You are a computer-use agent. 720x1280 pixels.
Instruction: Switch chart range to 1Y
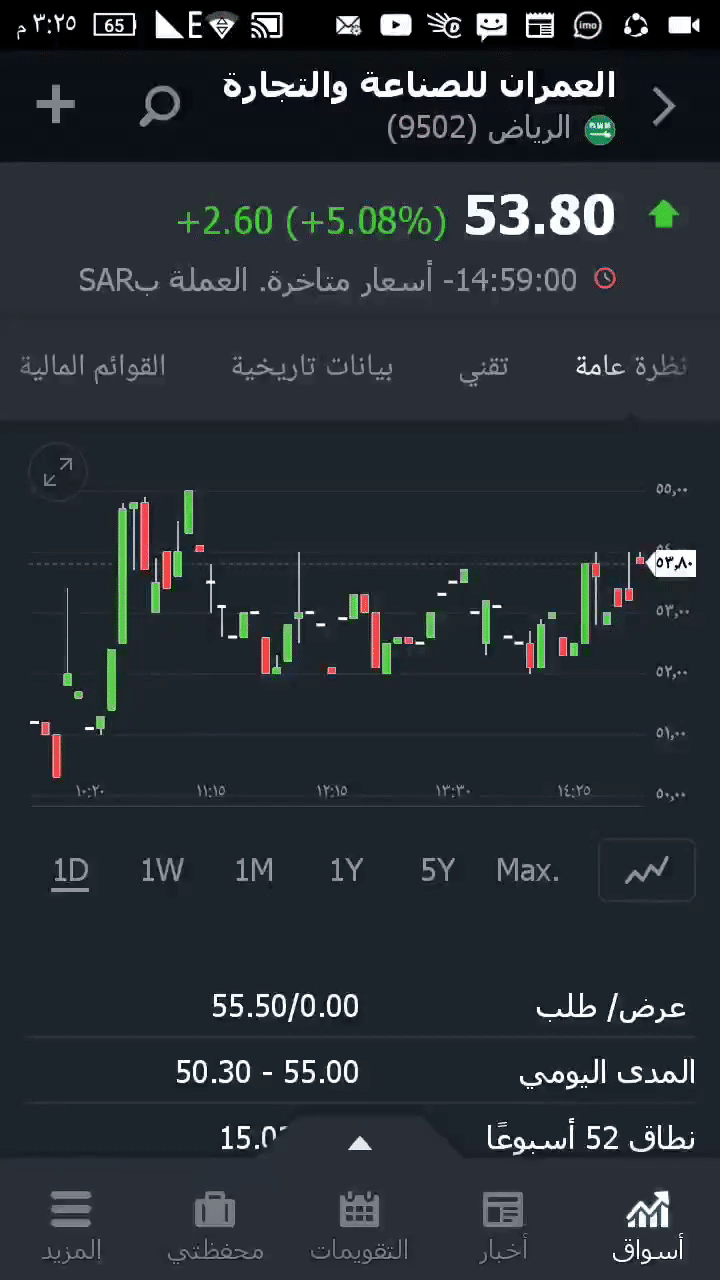coord(346,871)
